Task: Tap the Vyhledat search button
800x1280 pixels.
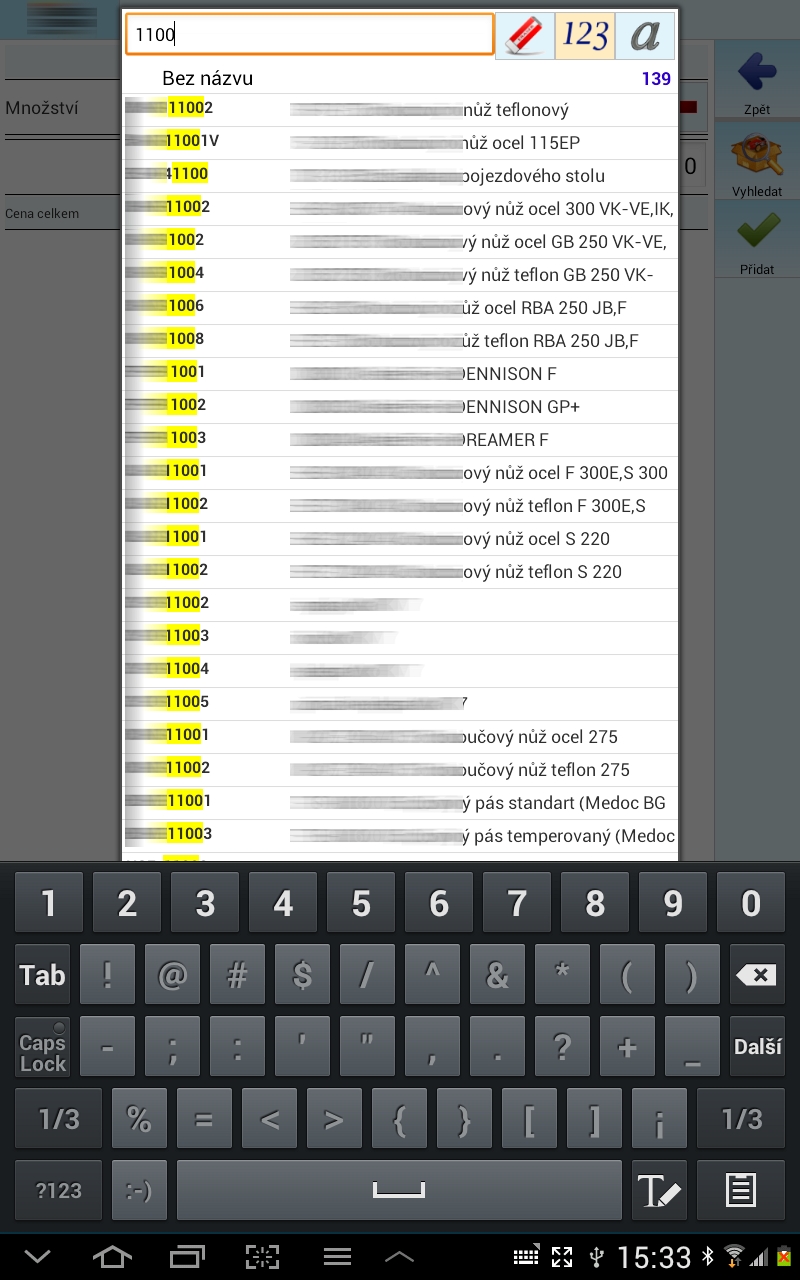Action: pos(757,160)
